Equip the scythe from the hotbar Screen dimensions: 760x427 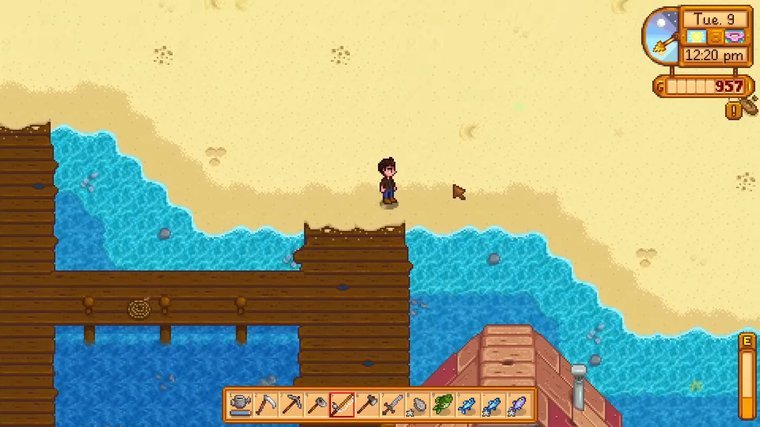pyautogui.click(x=266, y=405)
